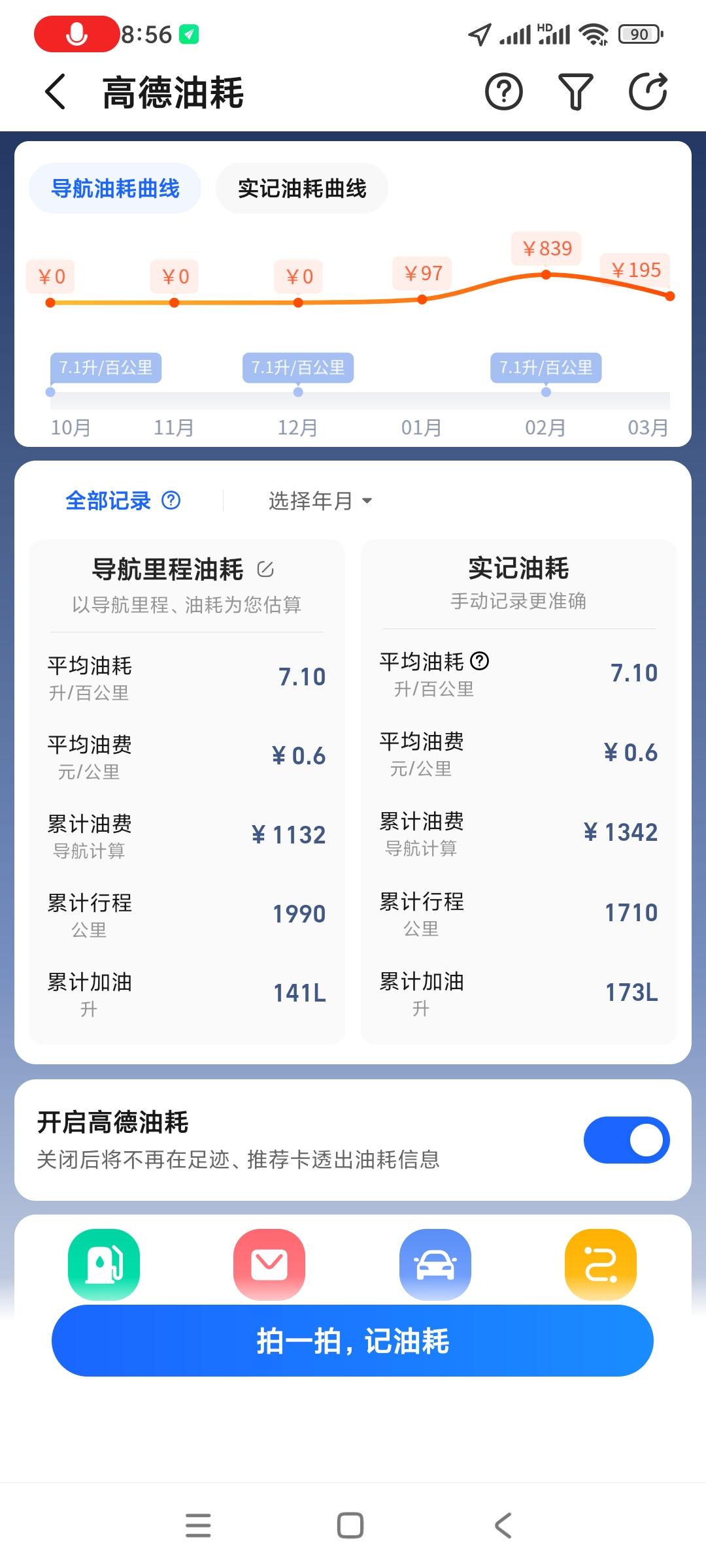The image size is (706, 1568).
Task: Tap the share icon in the top bar
Action: (648, 91)
